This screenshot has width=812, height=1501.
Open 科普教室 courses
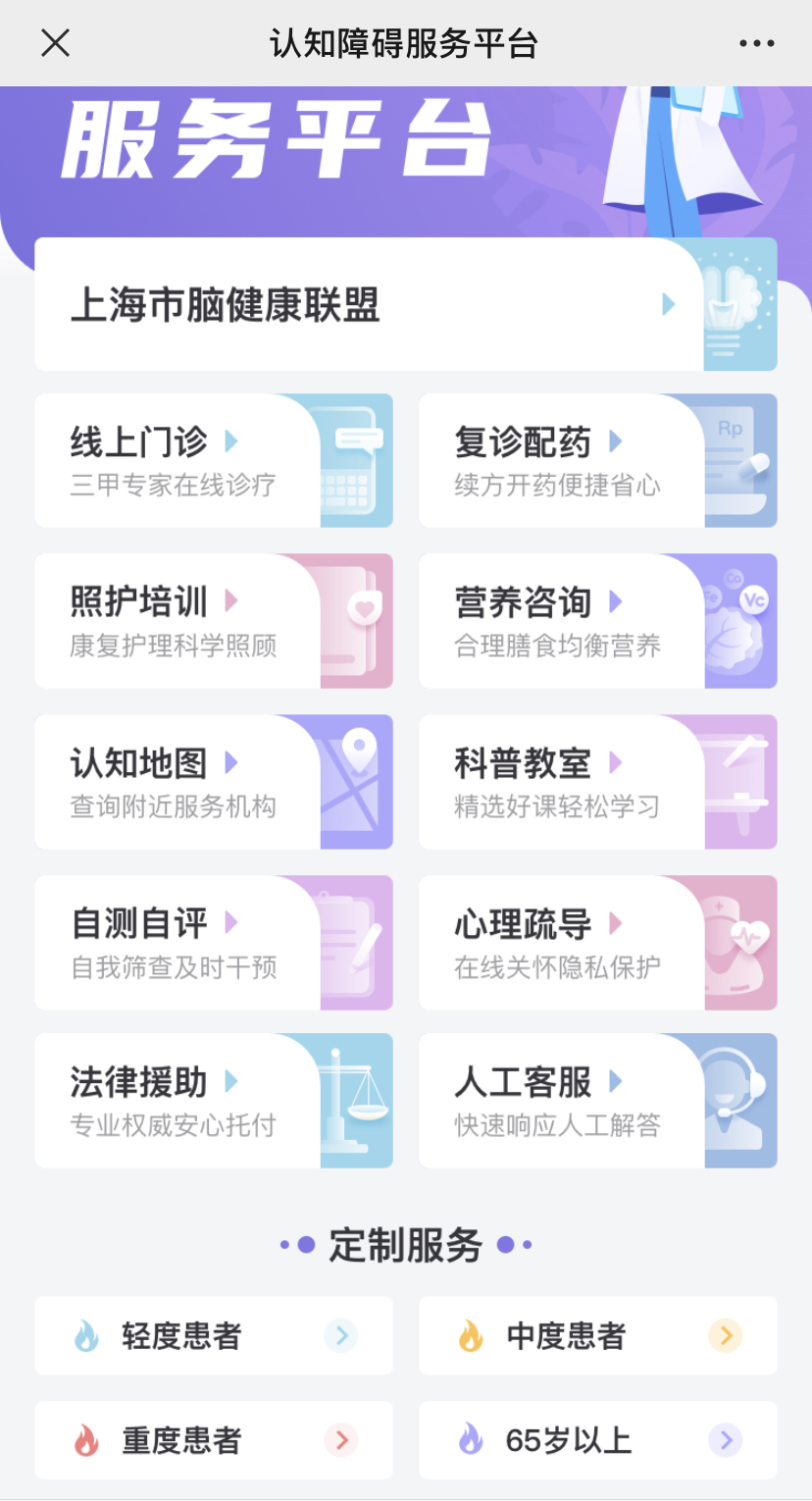point(598,782)
